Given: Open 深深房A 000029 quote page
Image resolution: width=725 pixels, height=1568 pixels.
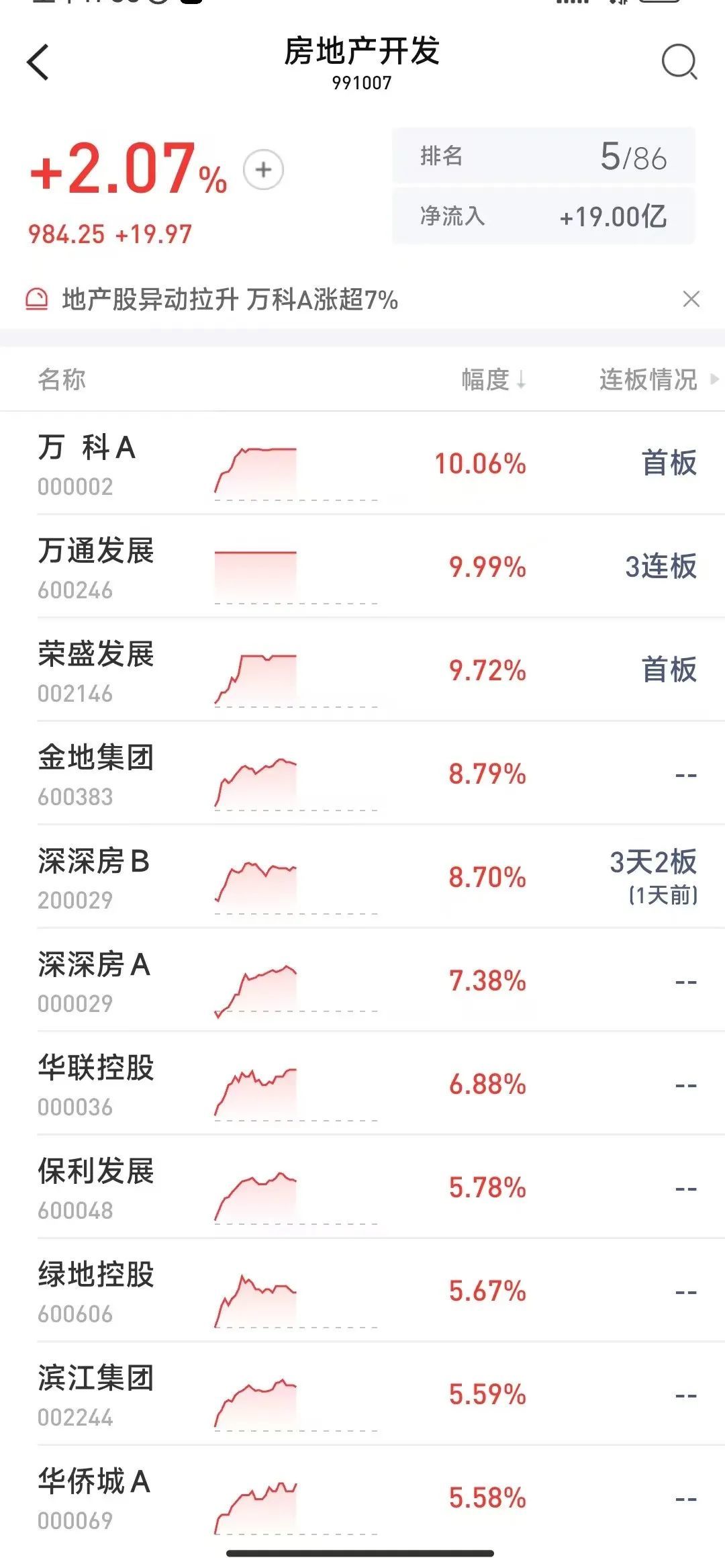Looking at the screenshot, I should click(x=362, y=980).
